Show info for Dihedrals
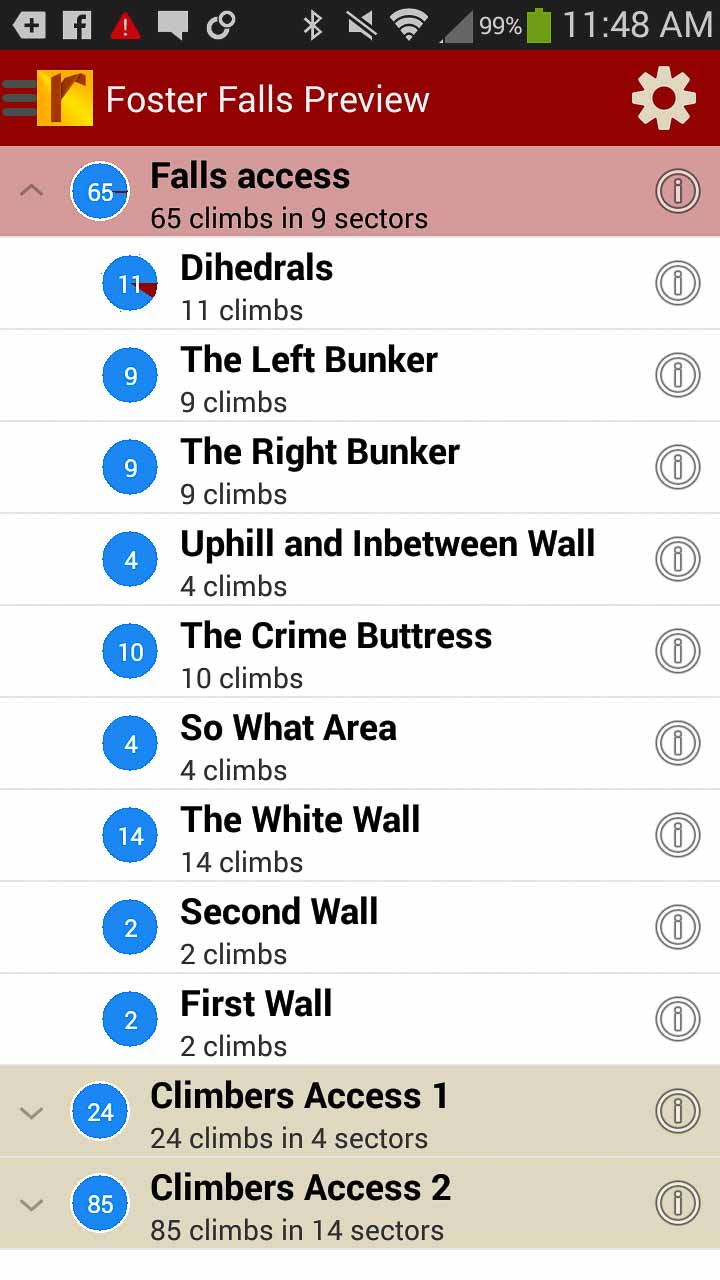 (677, 283)
